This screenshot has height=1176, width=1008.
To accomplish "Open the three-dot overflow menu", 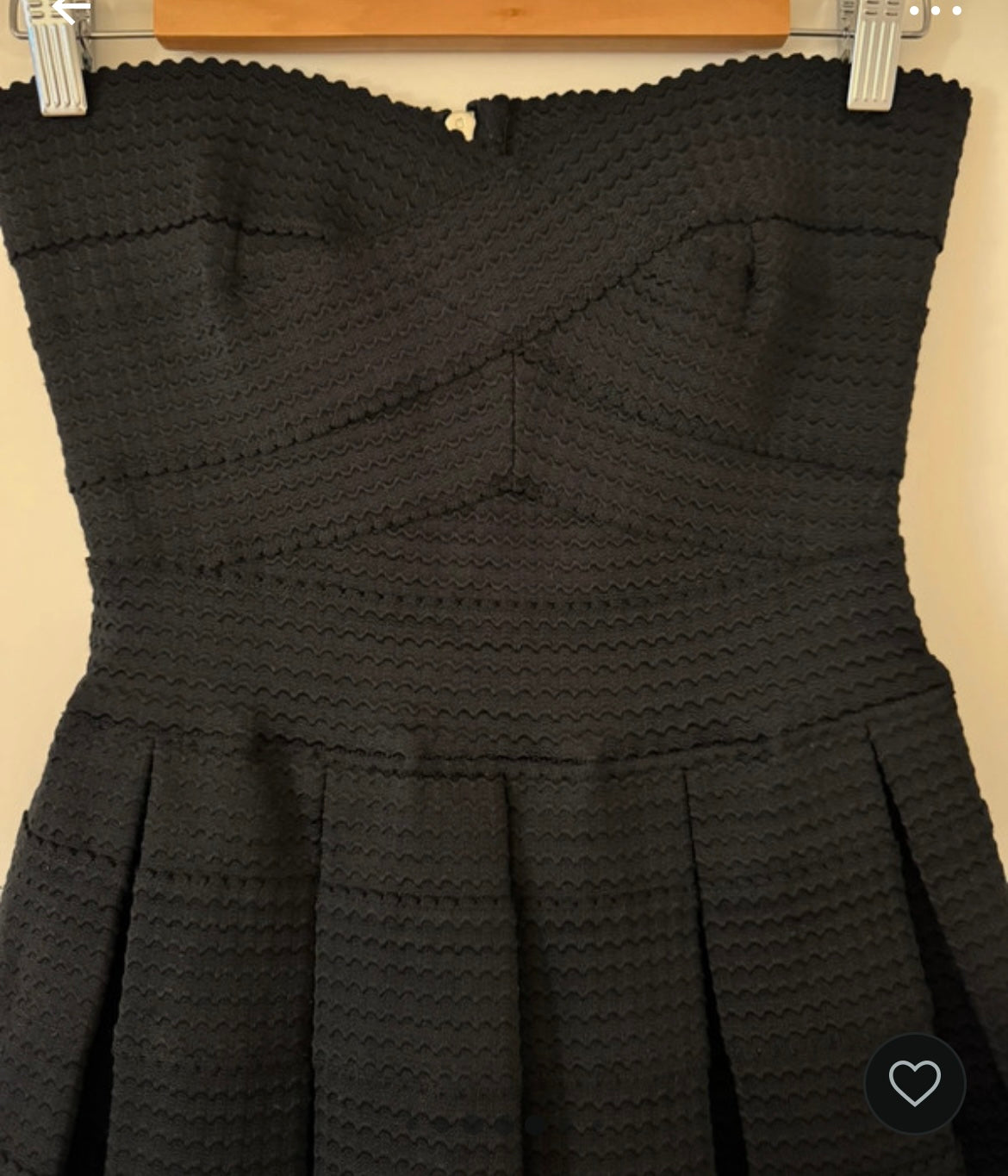I will [936, 10].
